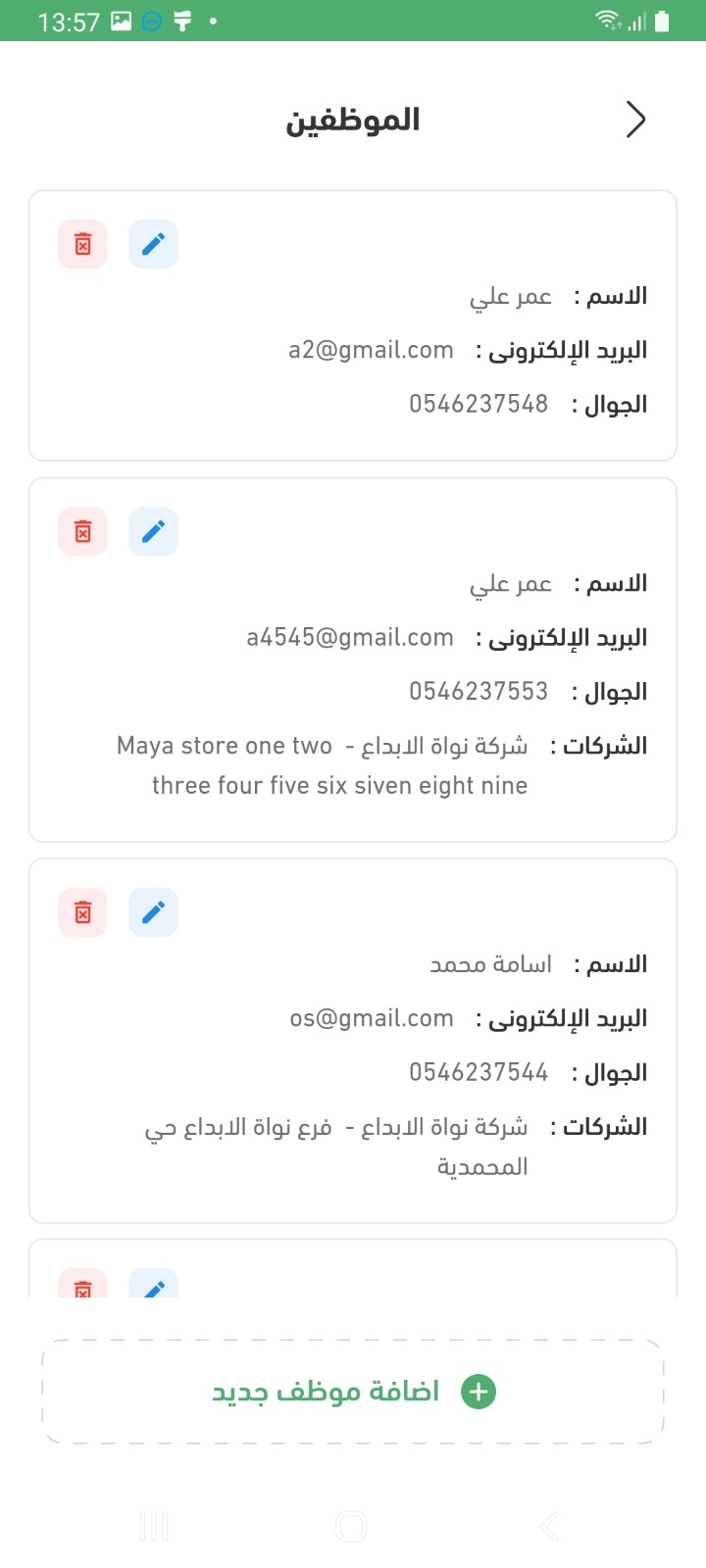Image resolution: width=706 pixels, height=1568 pixels.
Task: Delete employee اسامة محمد
Action: click(83, 912)
